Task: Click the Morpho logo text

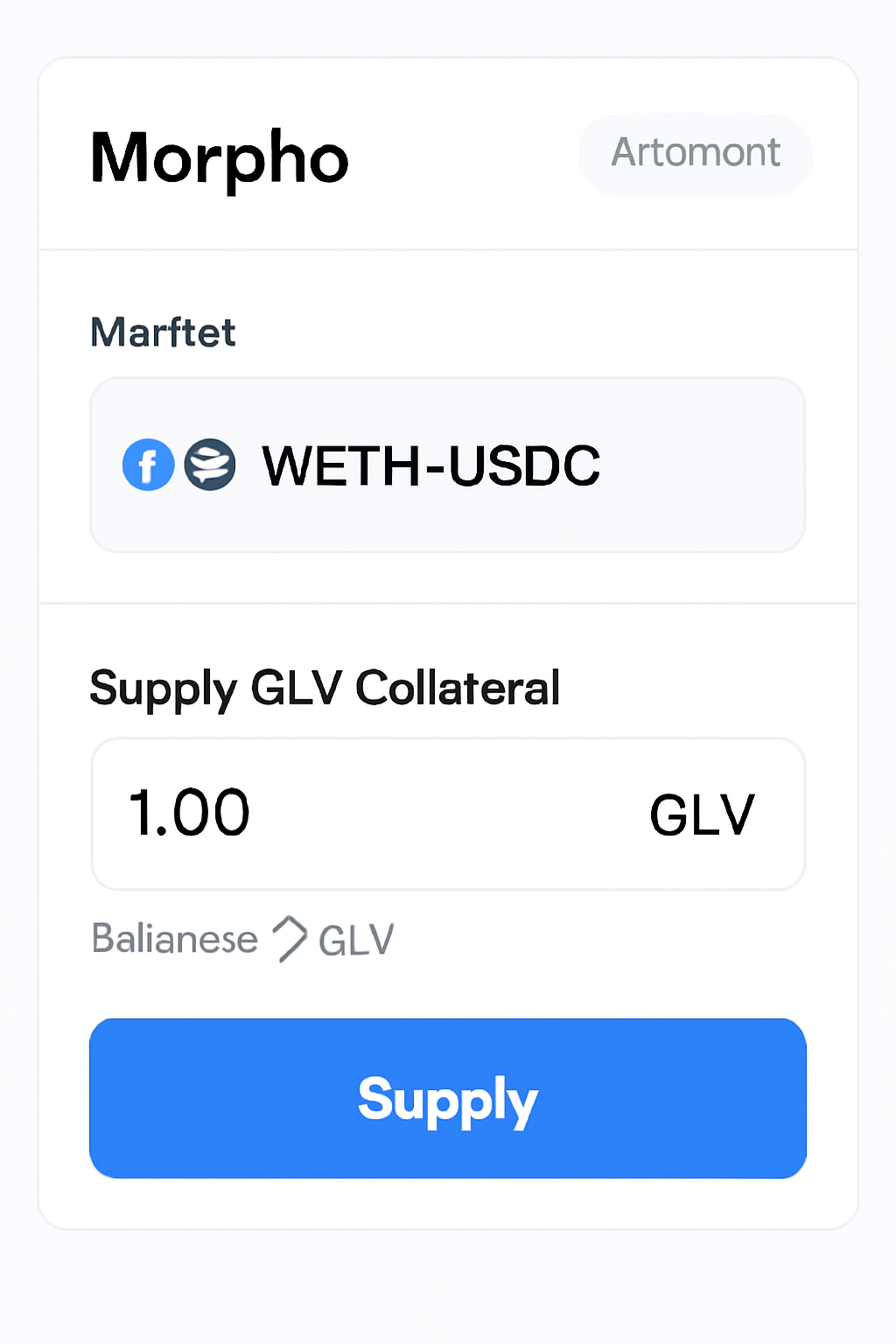Action: (x=220, y=159)
